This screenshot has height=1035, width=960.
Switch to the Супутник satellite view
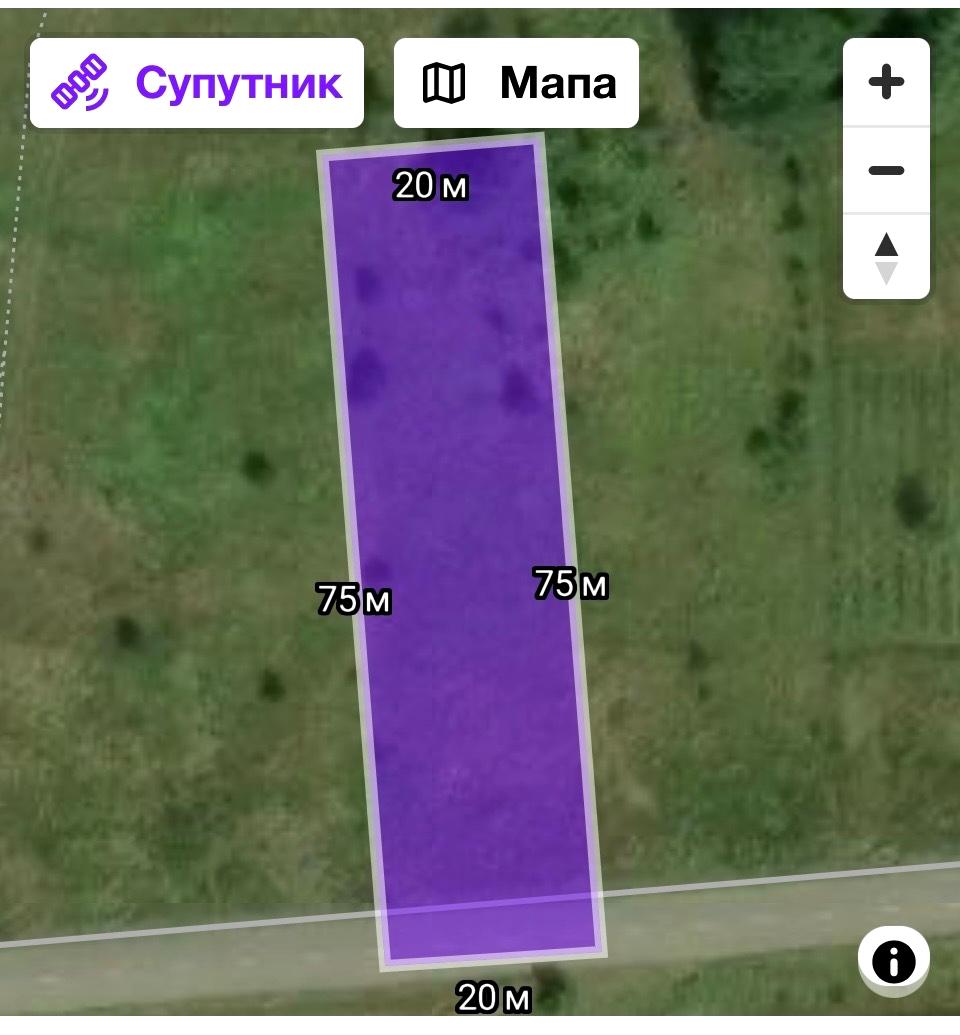click(x=197, y=83)
